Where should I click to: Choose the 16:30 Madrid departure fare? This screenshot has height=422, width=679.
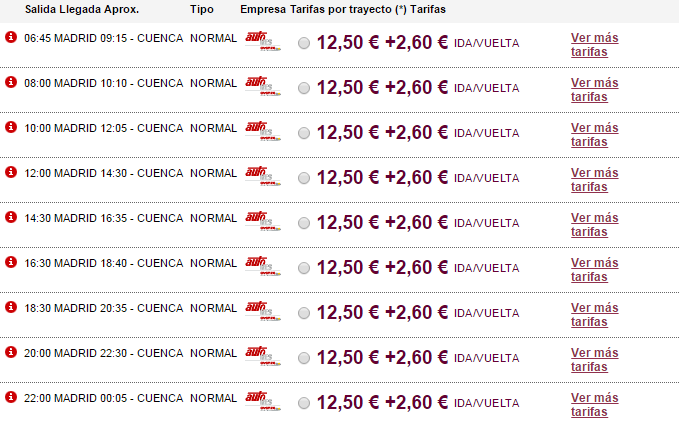pos(304,268)
